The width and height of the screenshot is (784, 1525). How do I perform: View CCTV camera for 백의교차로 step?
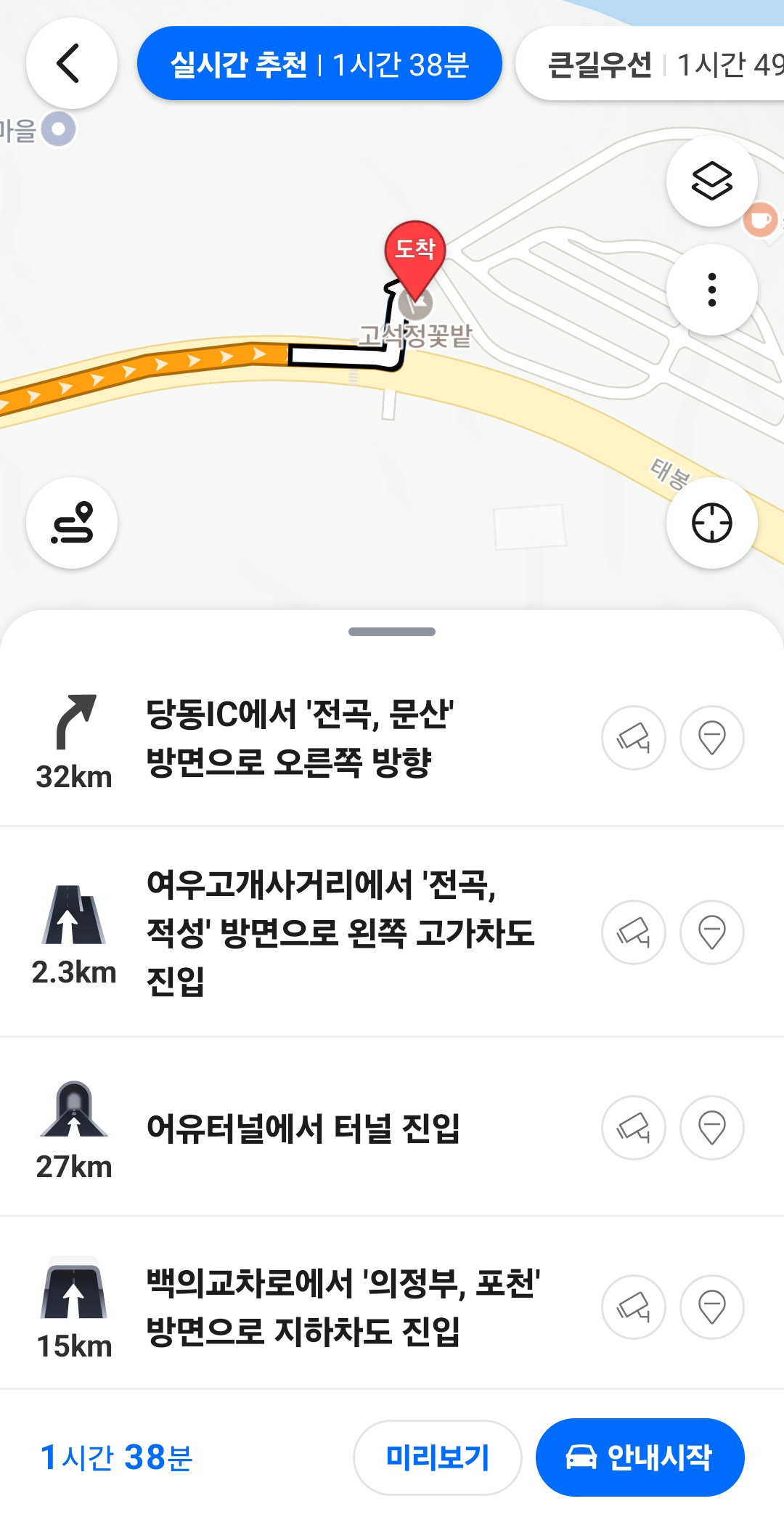coord(633,1306)
